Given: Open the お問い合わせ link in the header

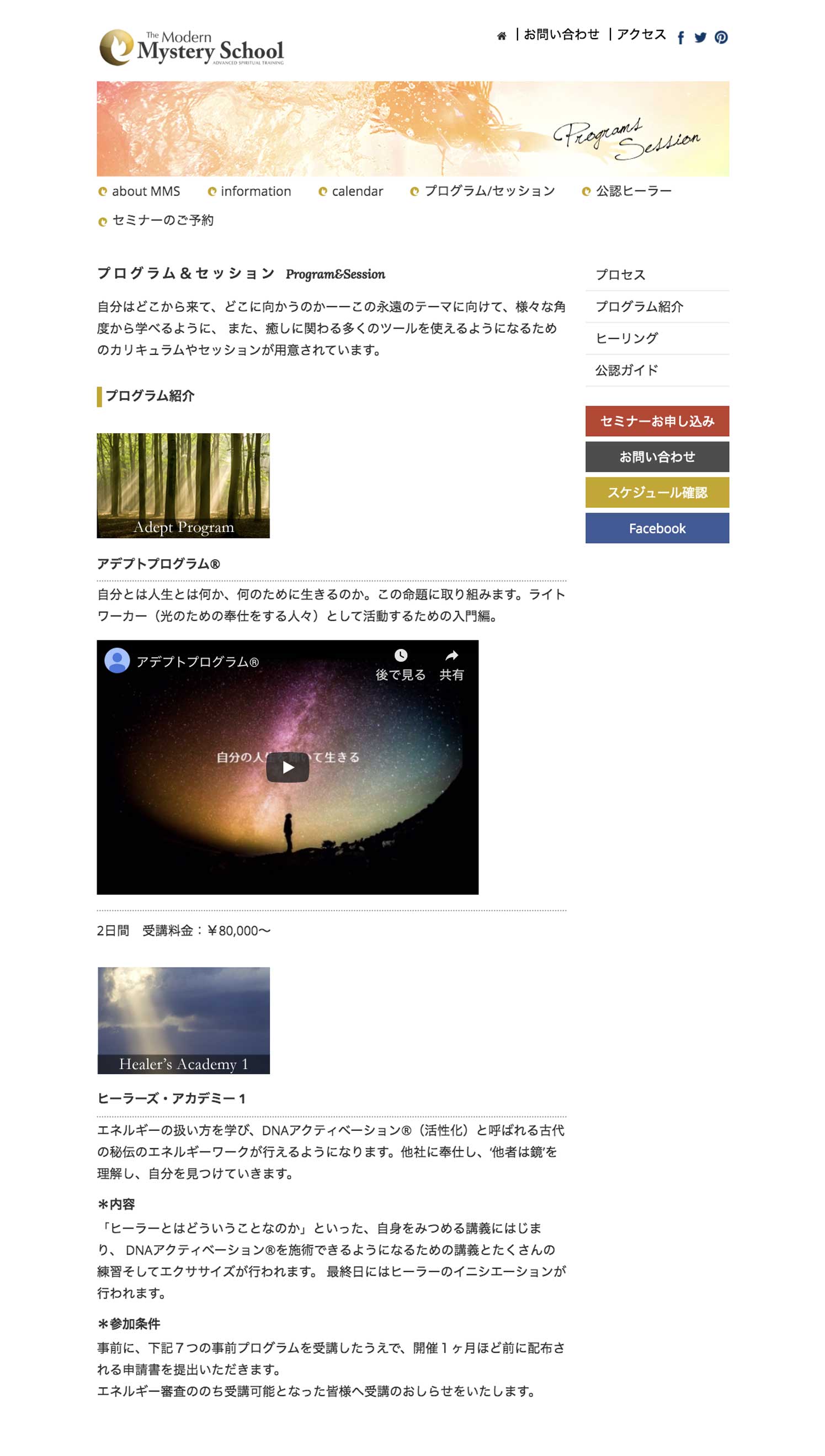Looking at the screenshot, I should 561,35.
